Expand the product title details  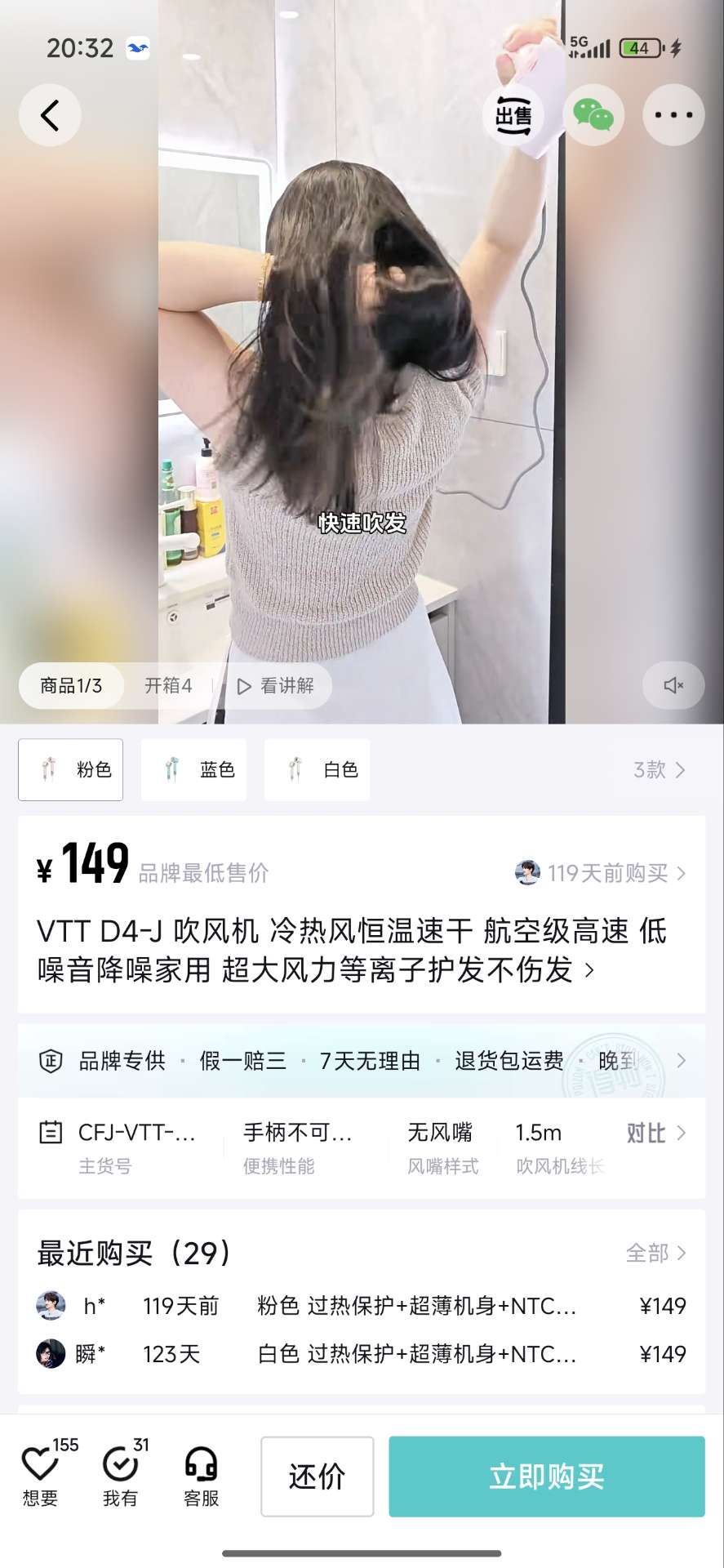pos(589,970)
